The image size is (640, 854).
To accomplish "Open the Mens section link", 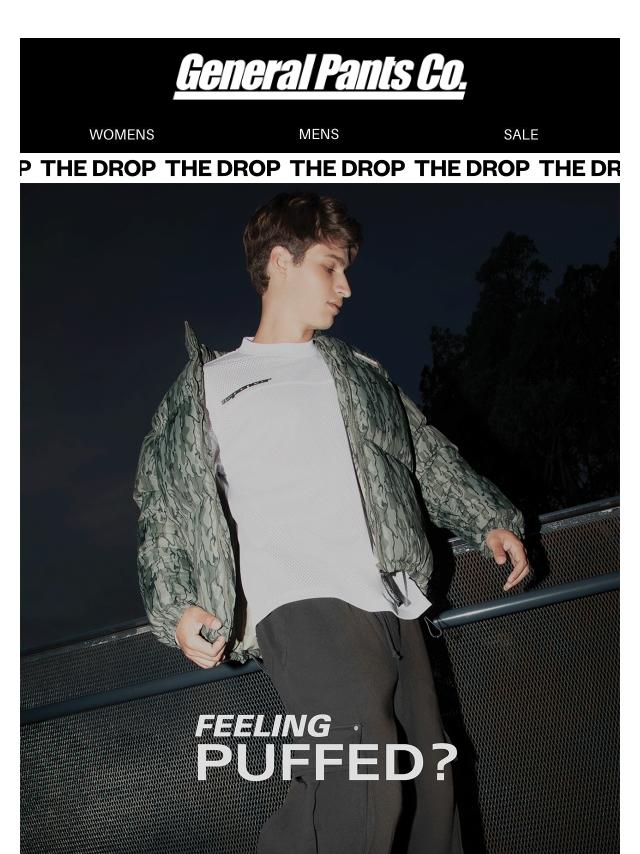I will 319,134.
